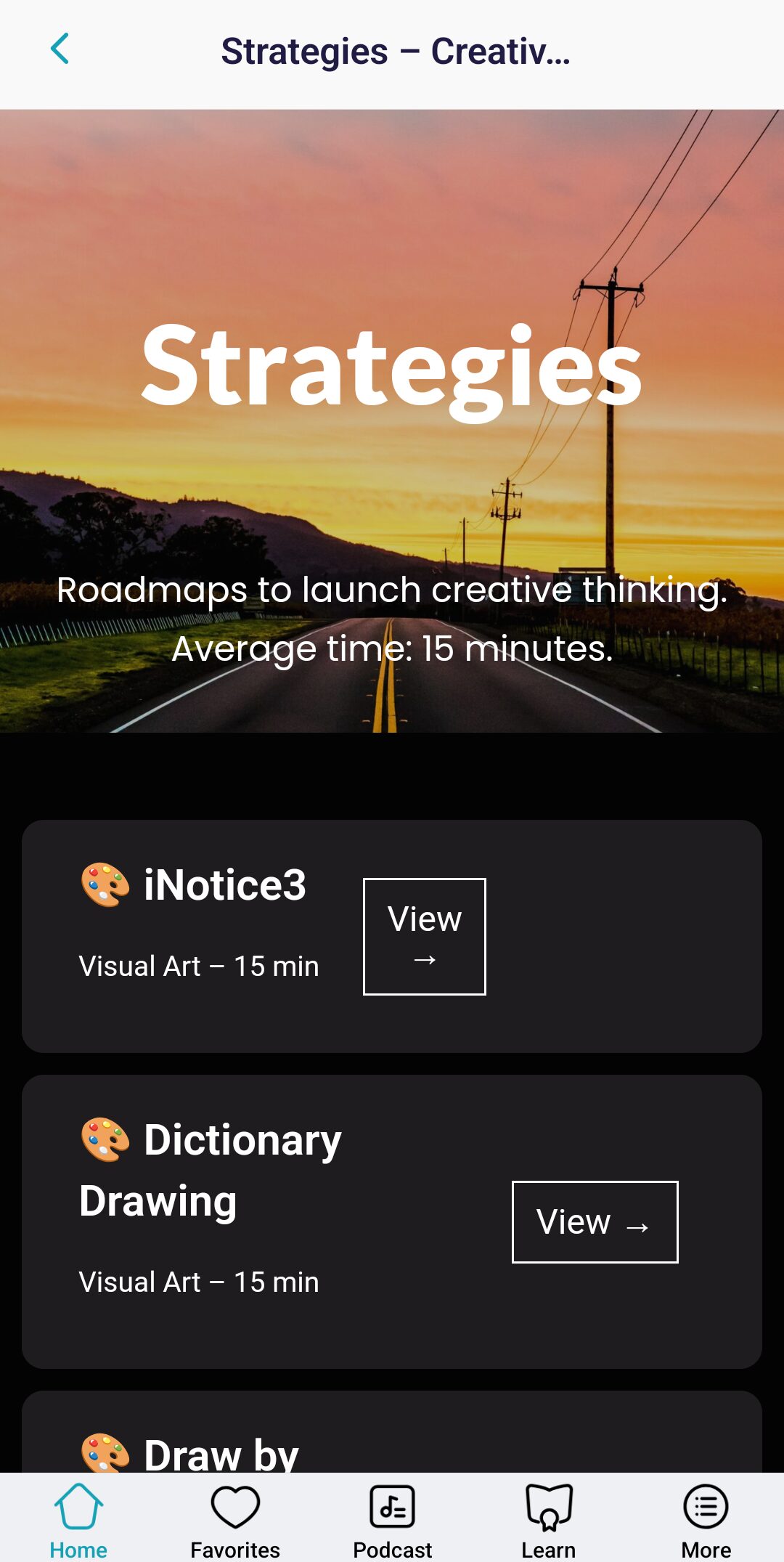This screenshot has width=784, height=1562.
Task: Select the Podcast tab at bottom
Action: click(x=392, y=1518)
